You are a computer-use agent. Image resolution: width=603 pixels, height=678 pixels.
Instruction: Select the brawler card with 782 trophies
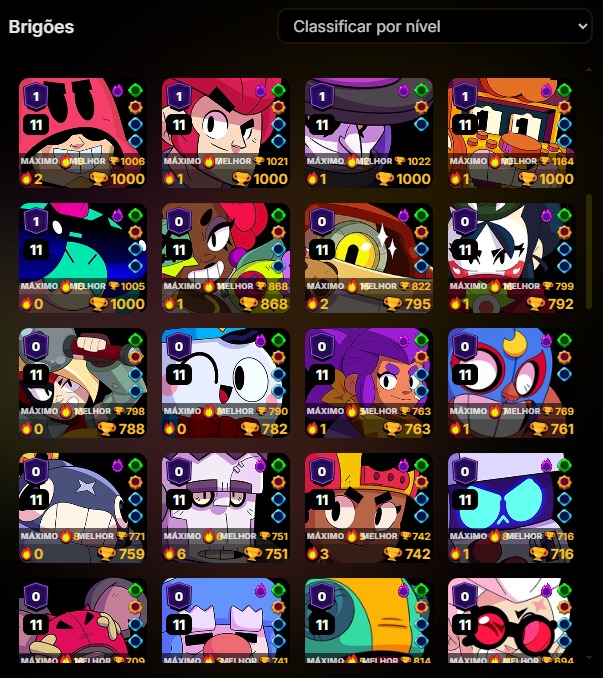225,383
